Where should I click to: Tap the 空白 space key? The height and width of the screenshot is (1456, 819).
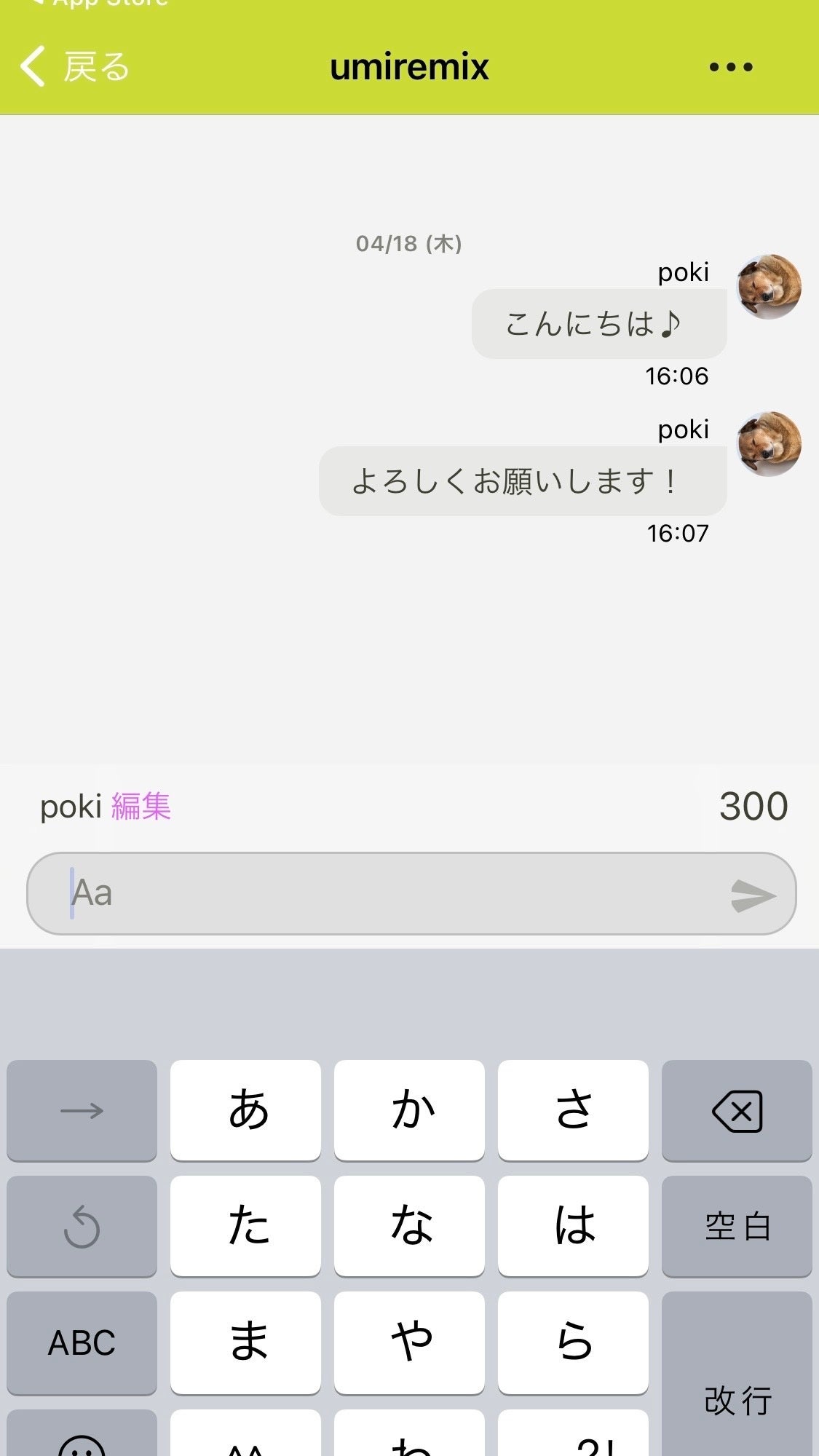click(x=737, y=1226)
